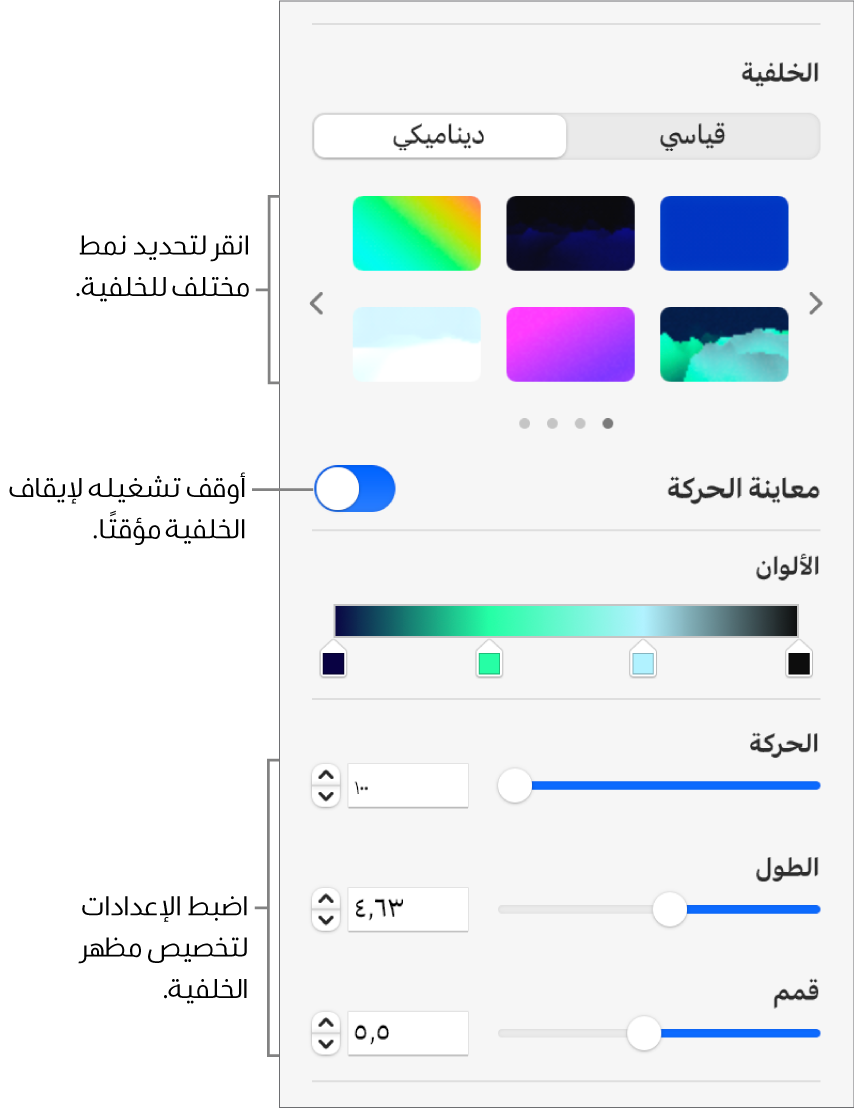
Task: Choose the rainbow green gradient background style
Action: [x=417, y=234]
